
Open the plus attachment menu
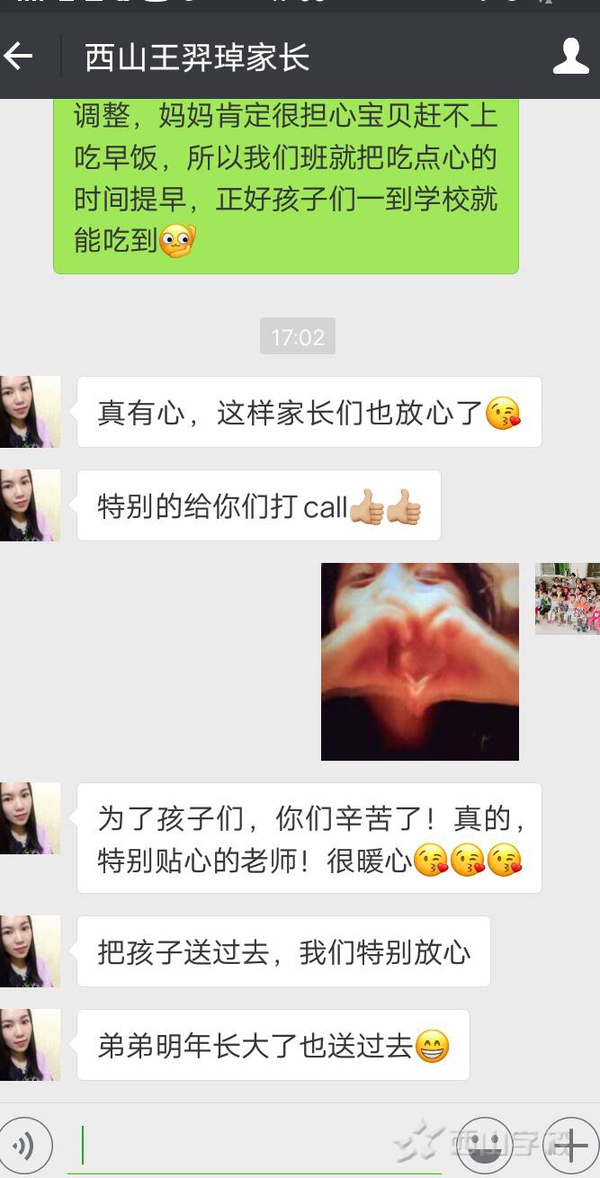coord(573,1144)
